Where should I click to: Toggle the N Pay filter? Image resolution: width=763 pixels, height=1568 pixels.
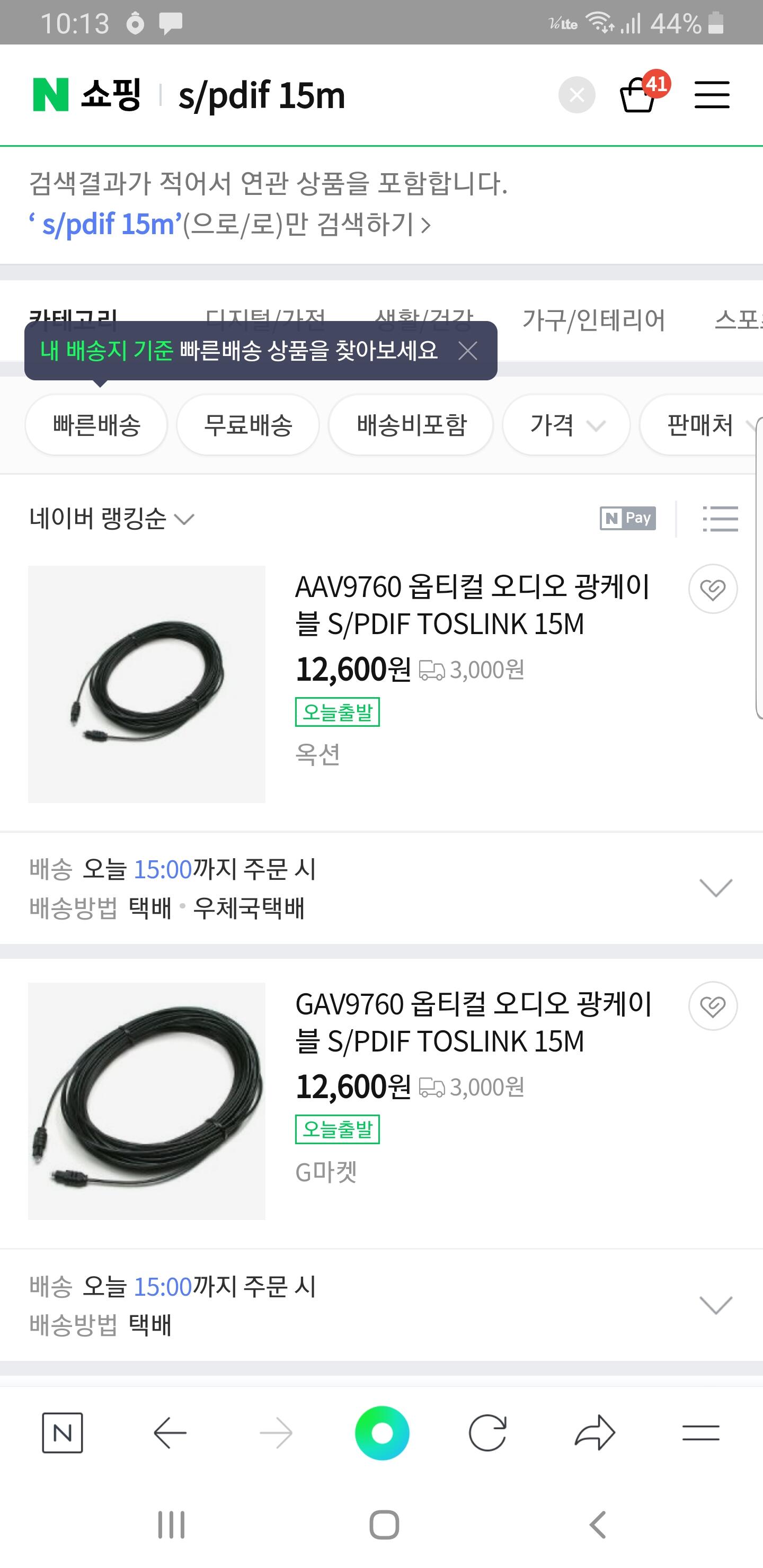pos(627,519)
